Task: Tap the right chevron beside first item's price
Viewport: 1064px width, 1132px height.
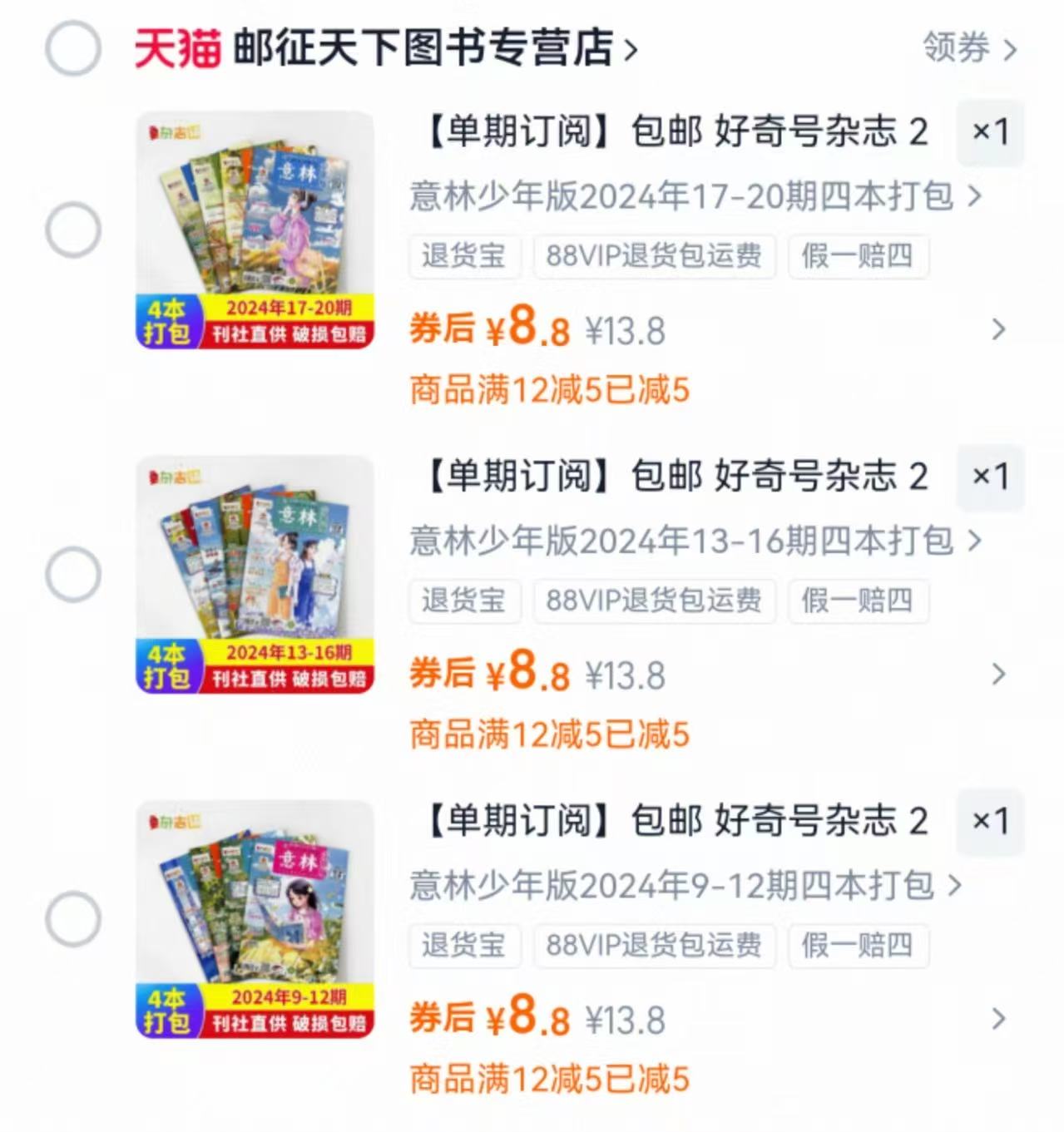Action: (998, 330)
